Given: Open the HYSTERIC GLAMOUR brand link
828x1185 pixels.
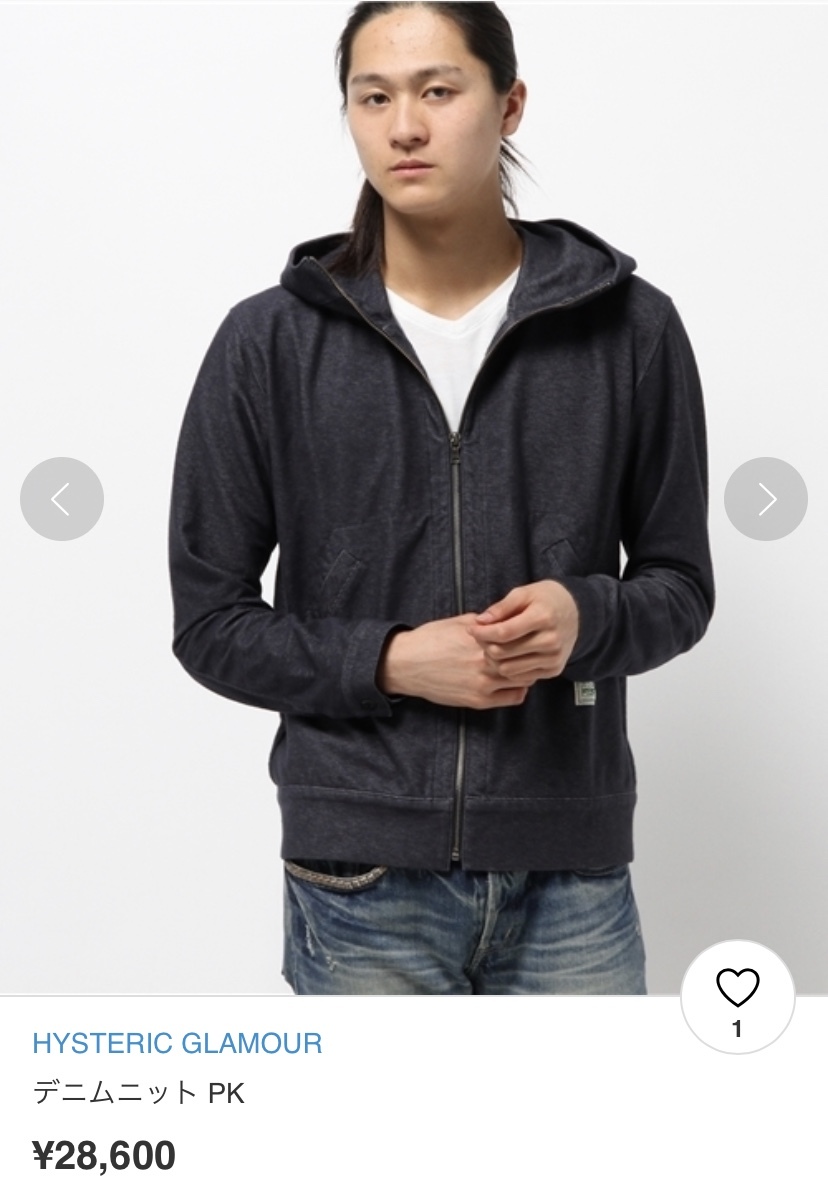Looking at the screenshot, I should tap(177, 1044).
